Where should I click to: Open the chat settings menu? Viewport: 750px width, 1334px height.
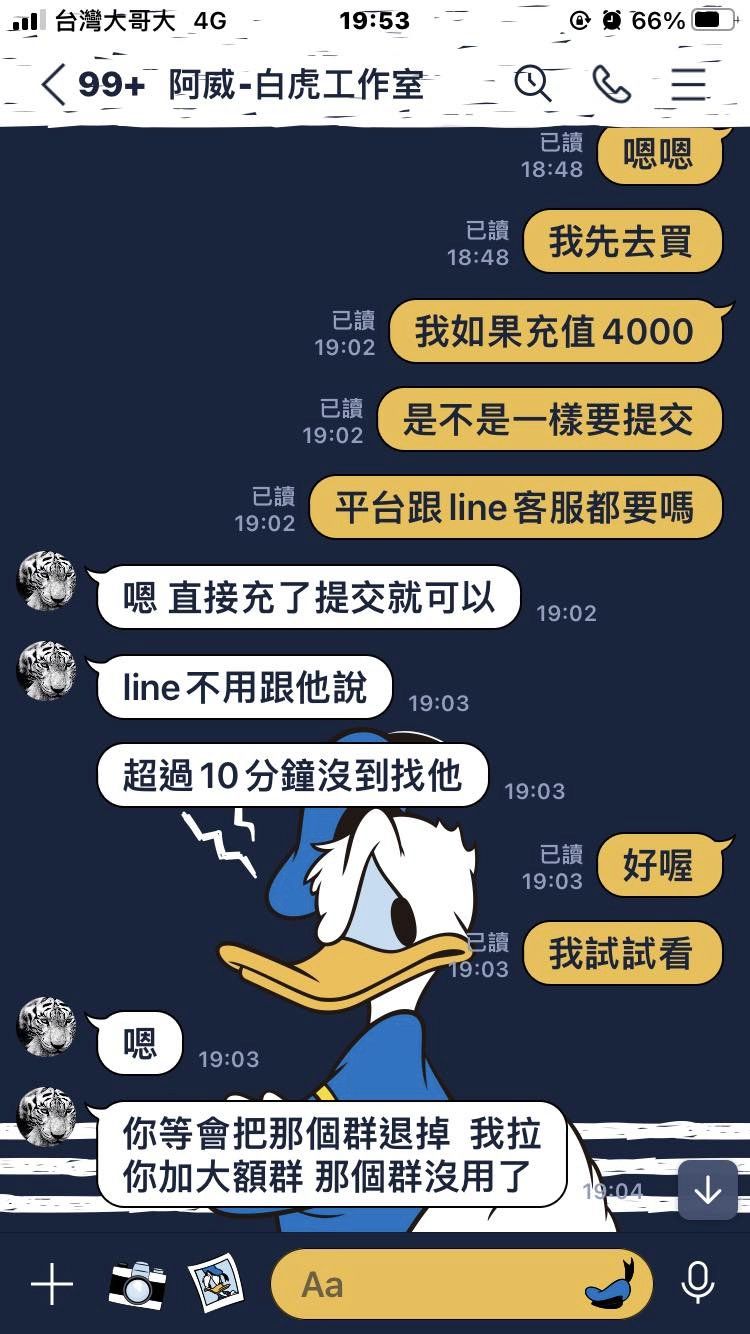point(689,85)
